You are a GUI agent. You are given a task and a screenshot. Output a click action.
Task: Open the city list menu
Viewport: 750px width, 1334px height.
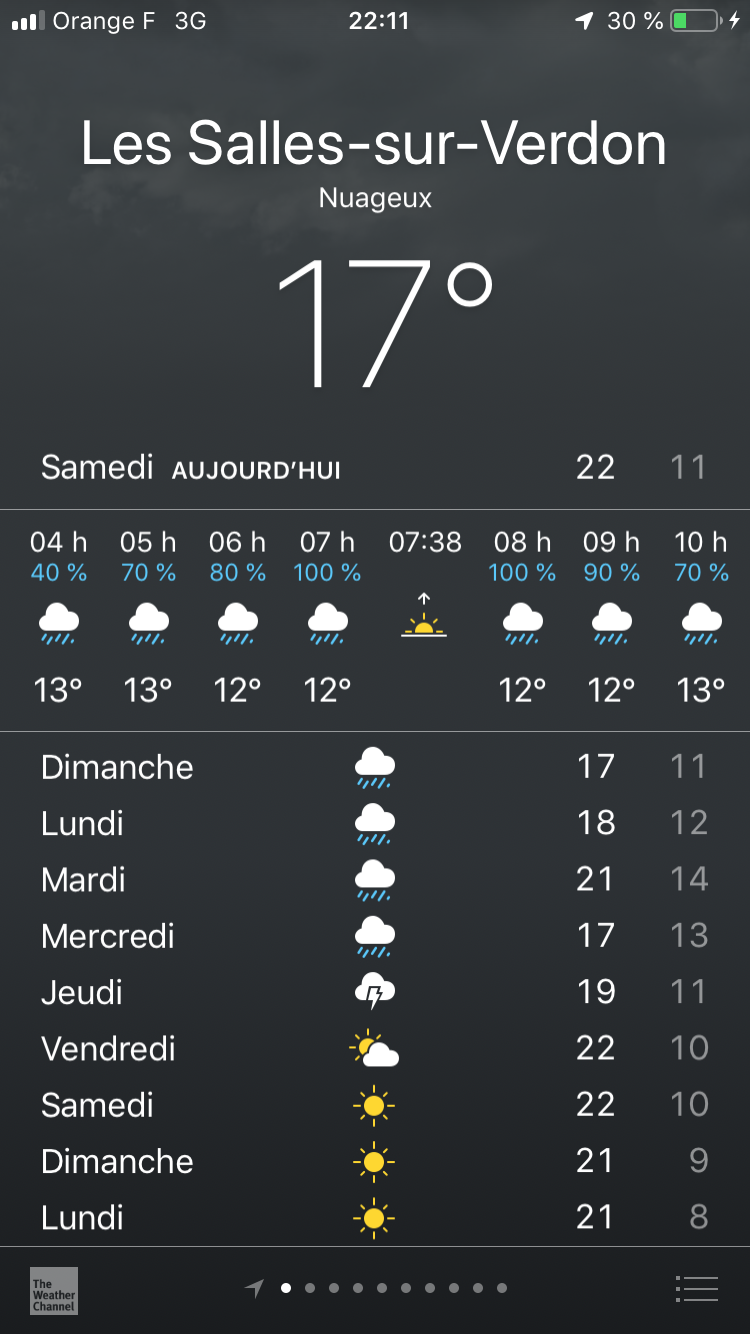click(x=697, y=1289)
